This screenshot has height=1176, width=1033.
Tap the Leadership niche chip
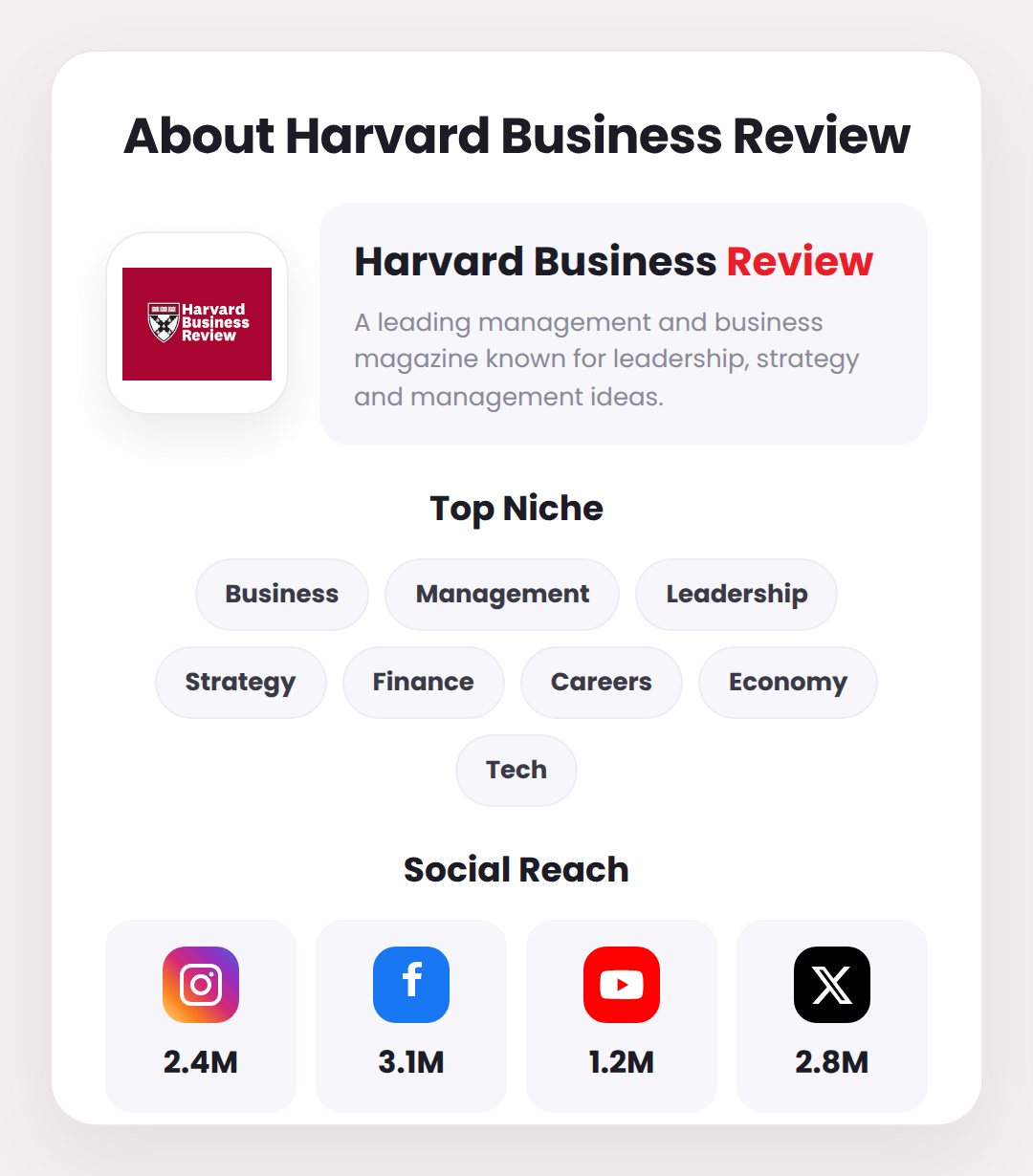click(736, 595)
